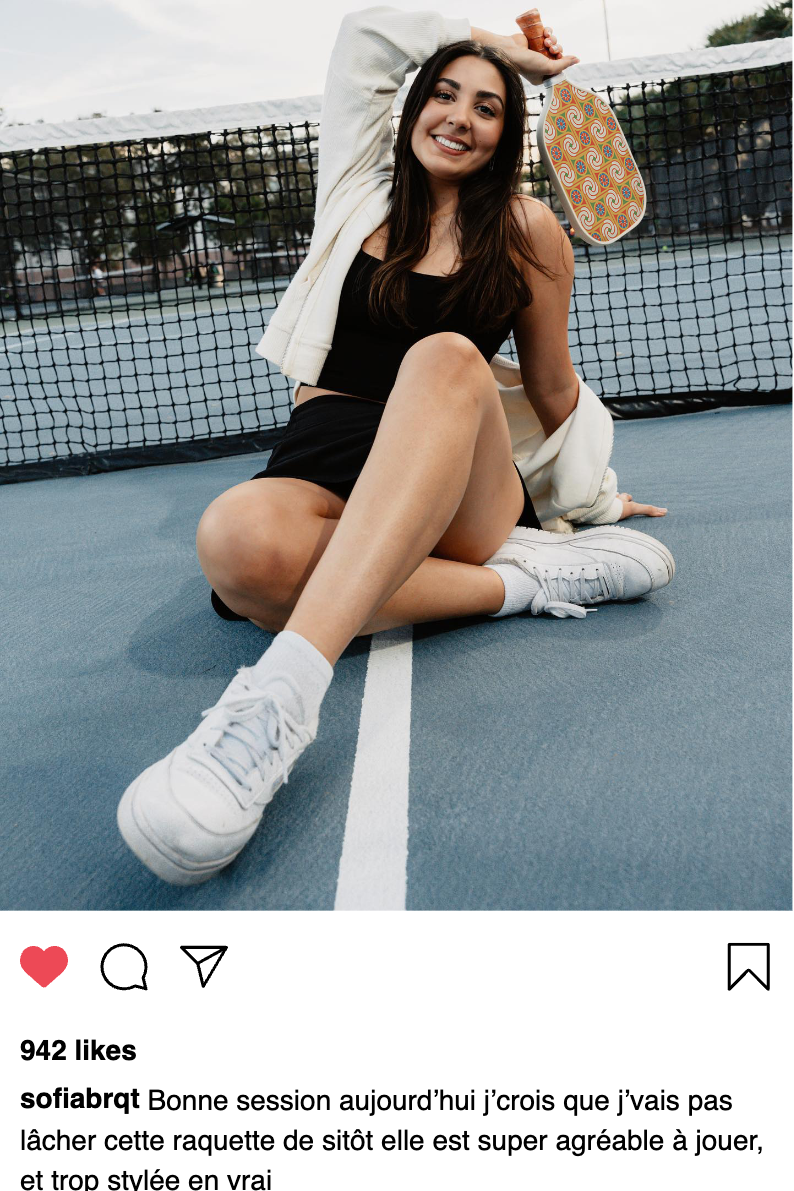Unlike the post via the red heart
The height and width of the screenshot is (1191, 794).
point(44,966)
